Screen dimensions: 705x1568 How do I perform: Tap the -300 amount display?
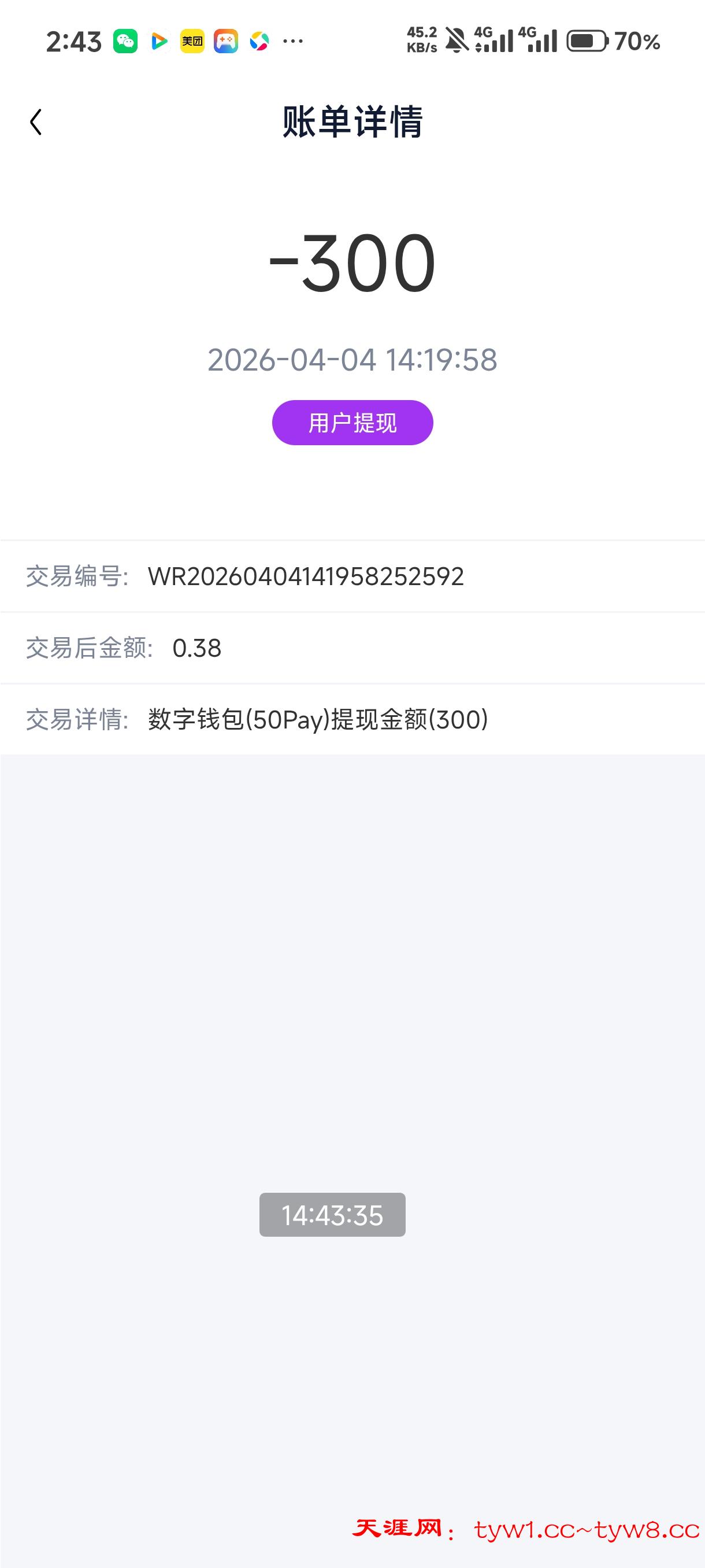[x=352, y=263]
